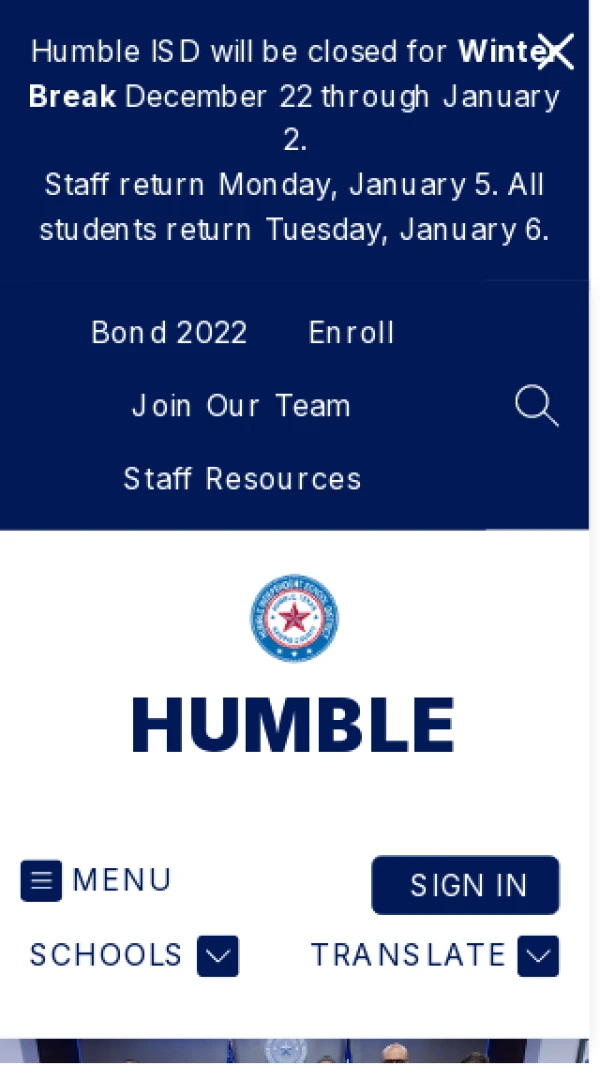Screen dimensions: 600x1065
Task: Go to the Enroll page
Action: (x=351, y=333)
